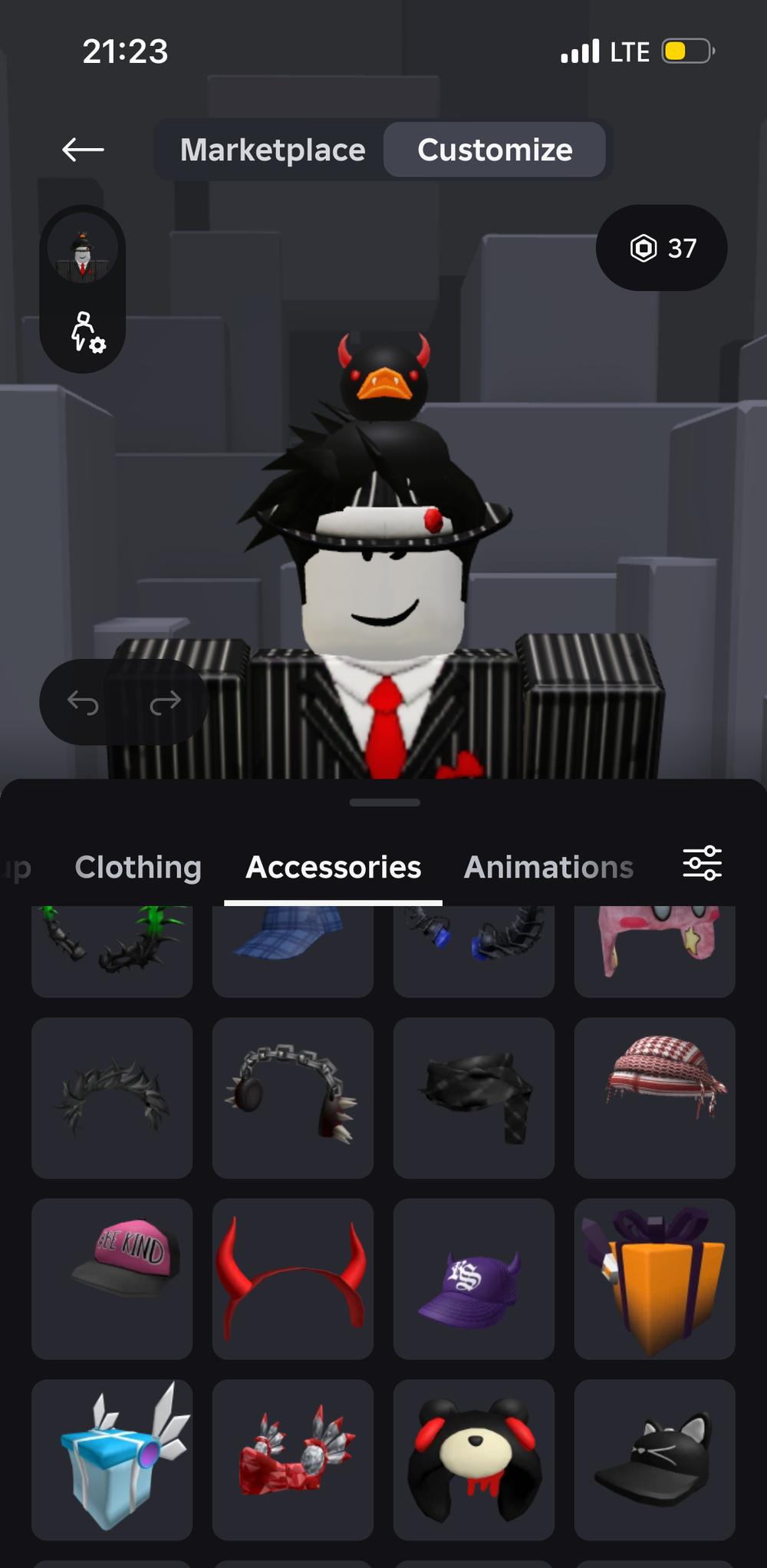The image size is (767, 1568).
Task: Open avatar body settings icon
Action: click(x=86, y=332)
